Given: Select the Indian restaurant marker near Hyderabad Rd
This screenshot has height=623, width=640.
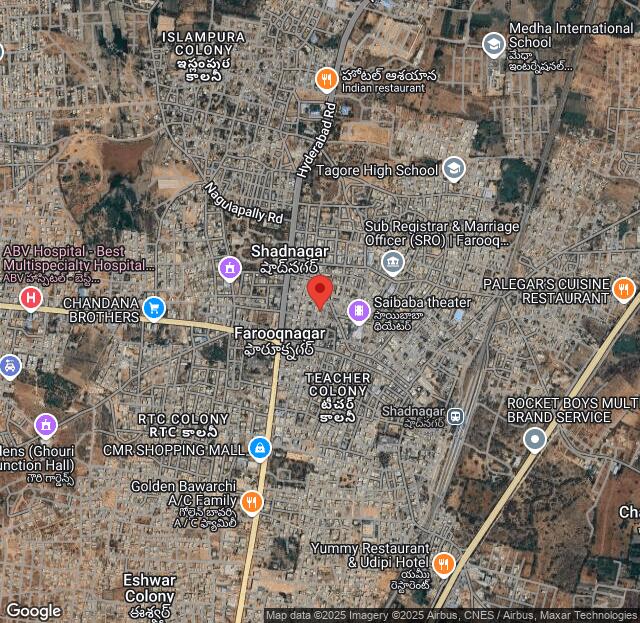Looking at the screenshot, I should tap(326, 79).
